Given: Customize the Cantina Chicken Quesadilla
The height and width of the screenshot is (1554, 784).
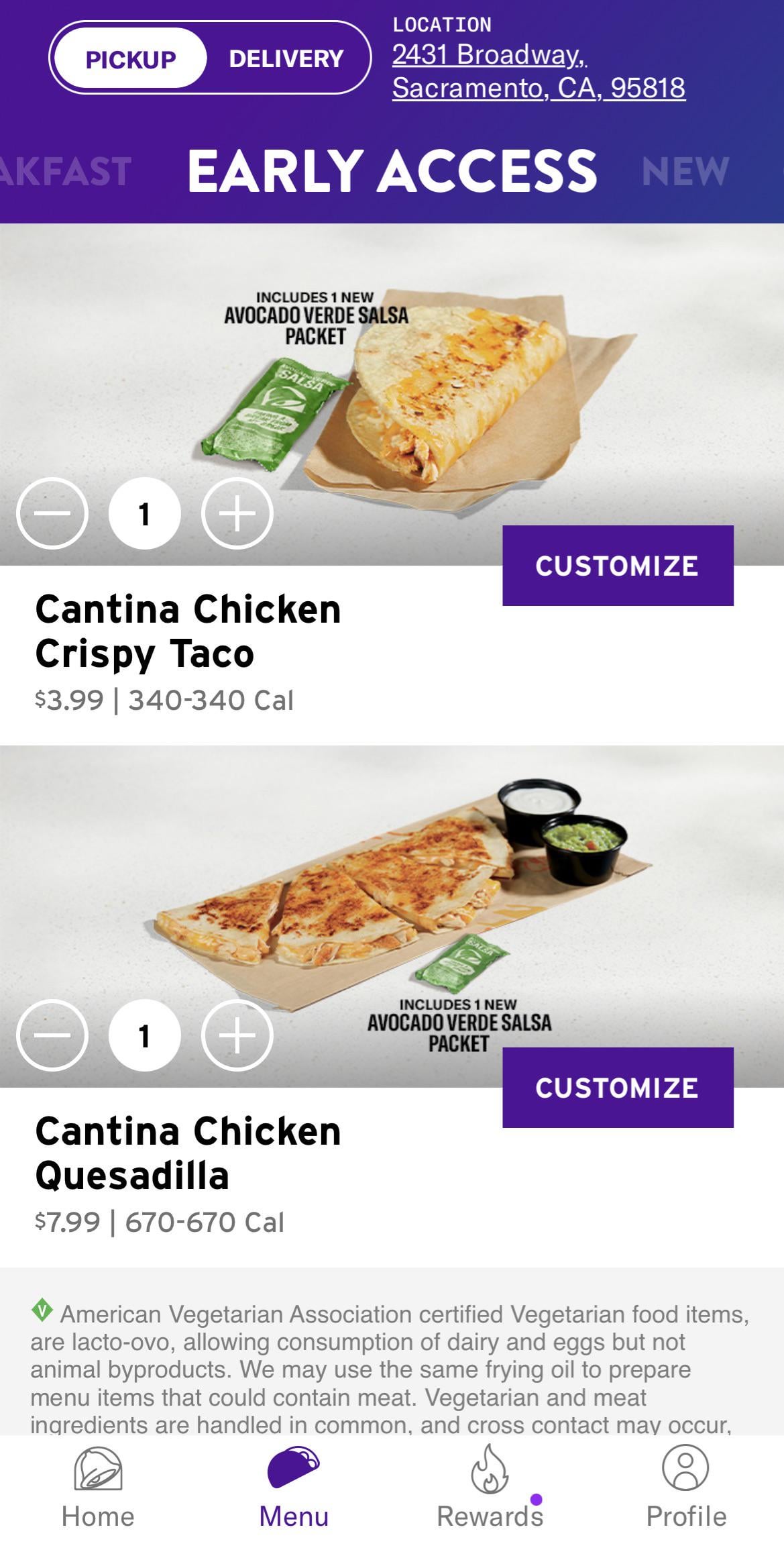Looking at the screenshot, I should (617, 1088).
